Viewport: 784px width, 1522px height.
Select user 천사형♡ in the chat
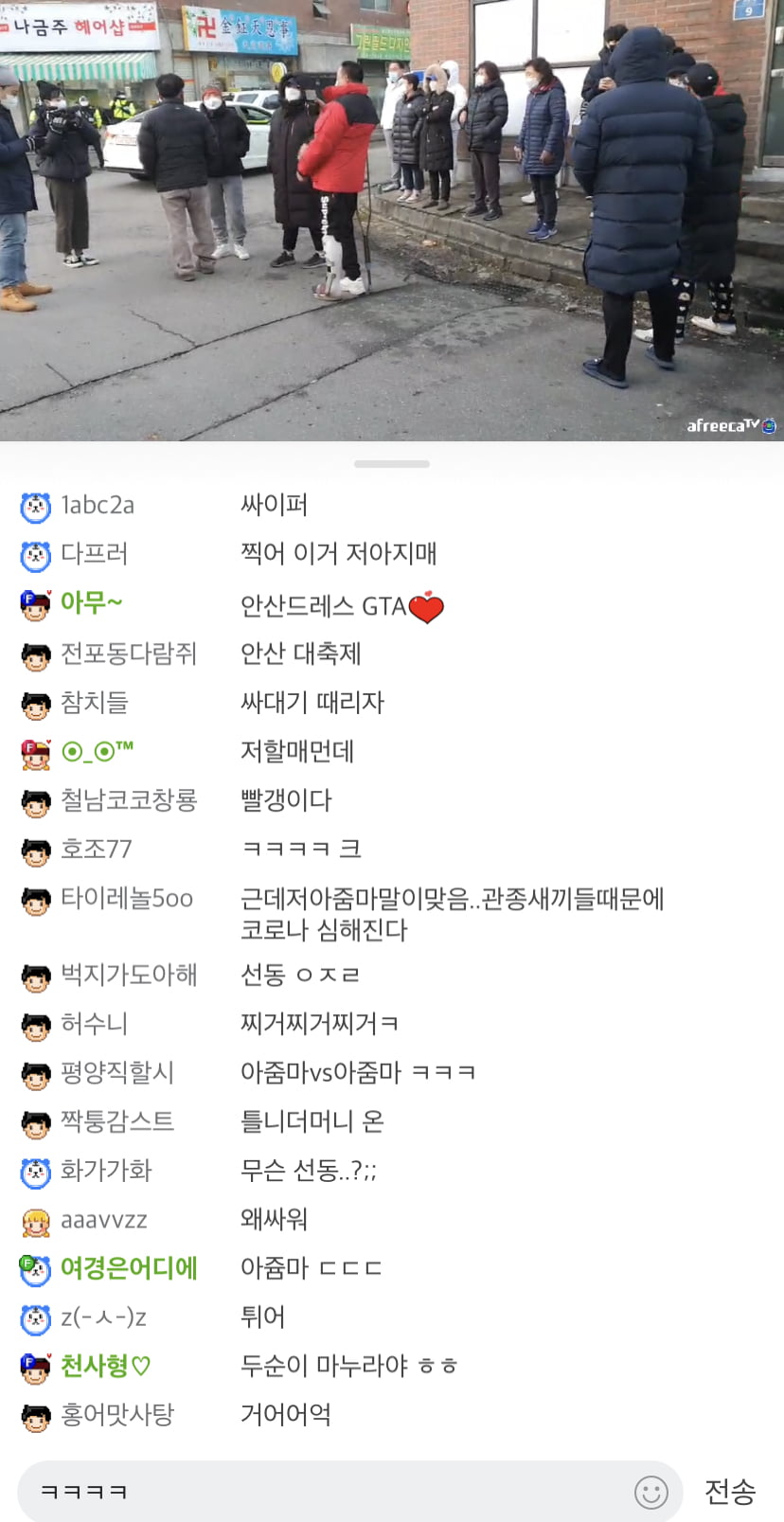tap(105, 1366)
